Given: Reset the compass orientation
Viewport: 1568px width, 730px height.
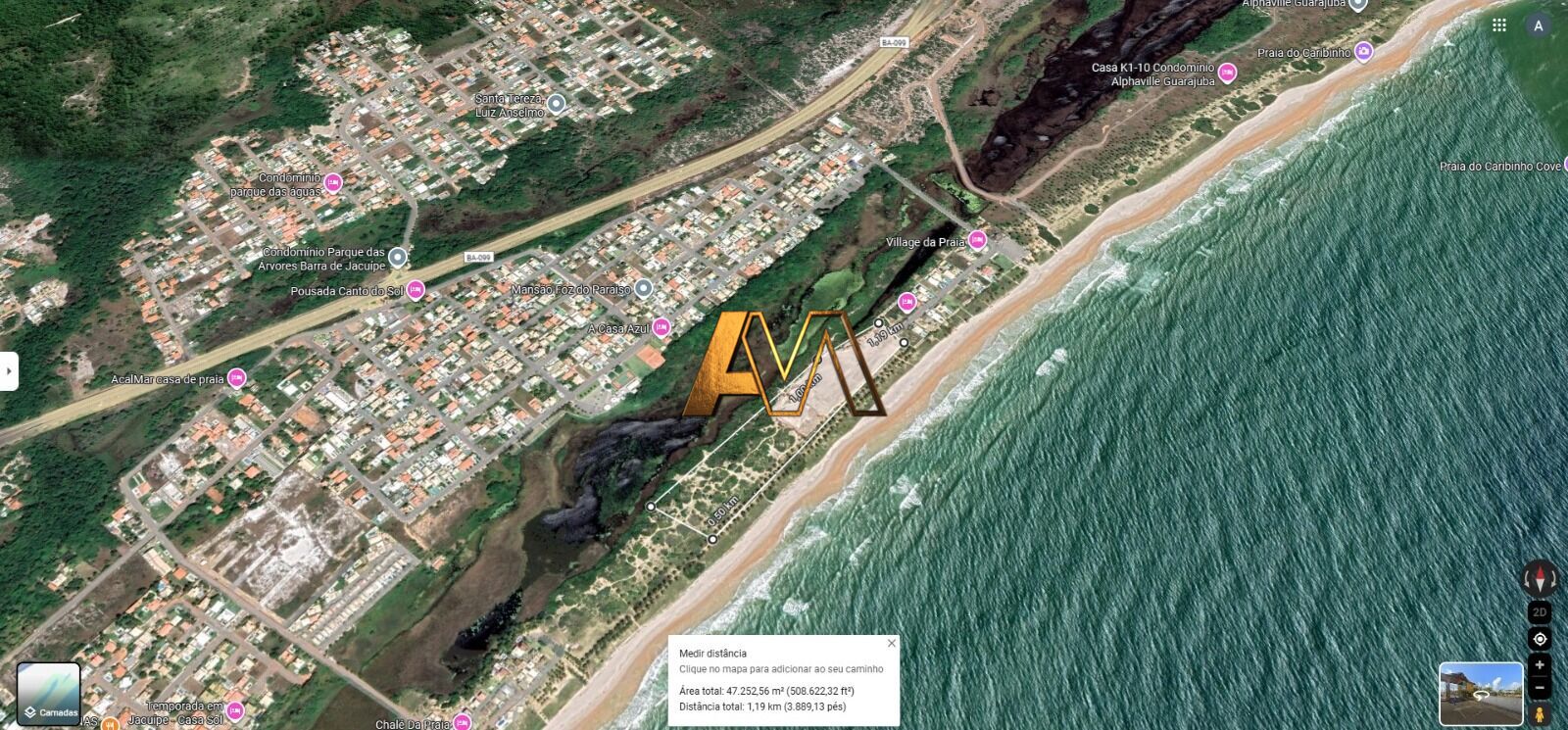Looking at the screenshot, I should point(1539,578).
